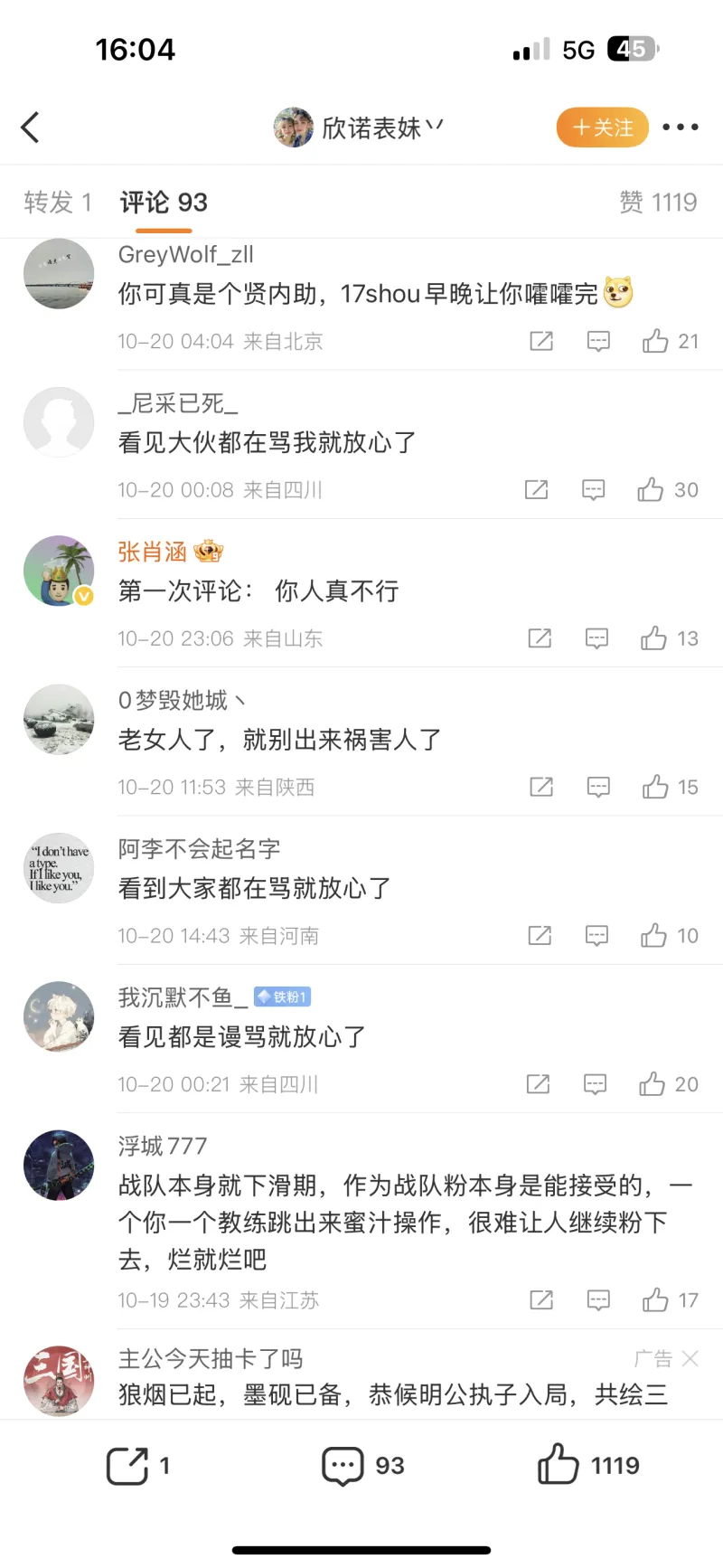Like 我沉默不鱼_'s comment

pyautogui.click(x=653, y=1084)
